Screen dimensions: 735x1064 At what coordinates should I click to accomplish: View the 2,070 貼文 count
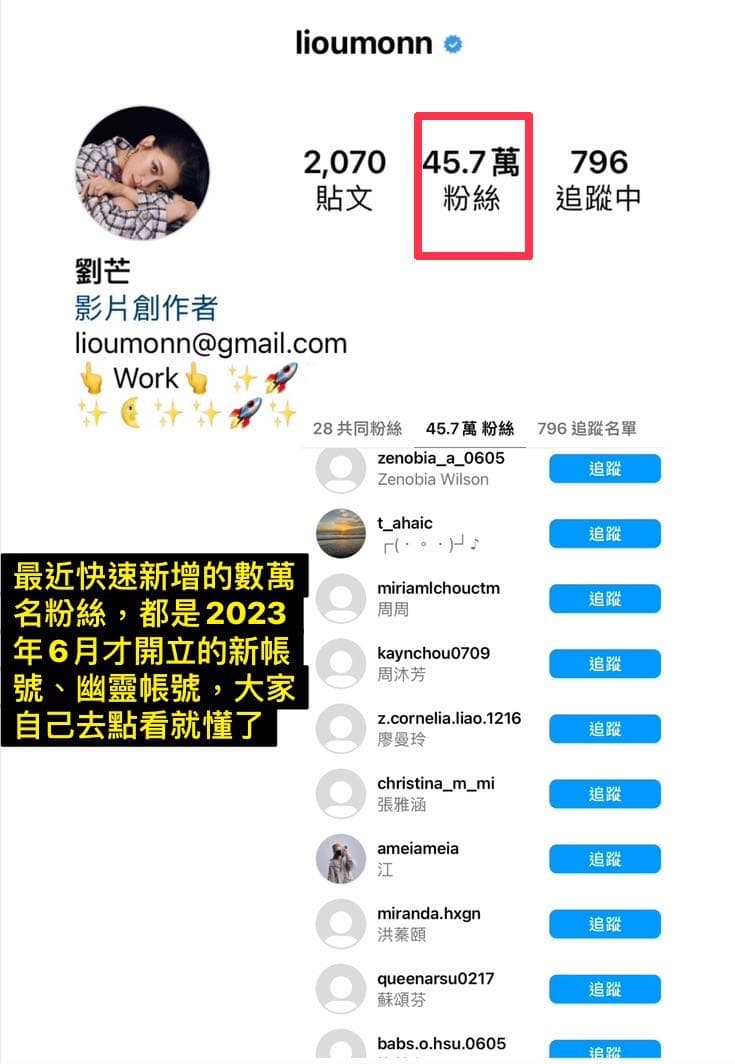coord(345,178)
